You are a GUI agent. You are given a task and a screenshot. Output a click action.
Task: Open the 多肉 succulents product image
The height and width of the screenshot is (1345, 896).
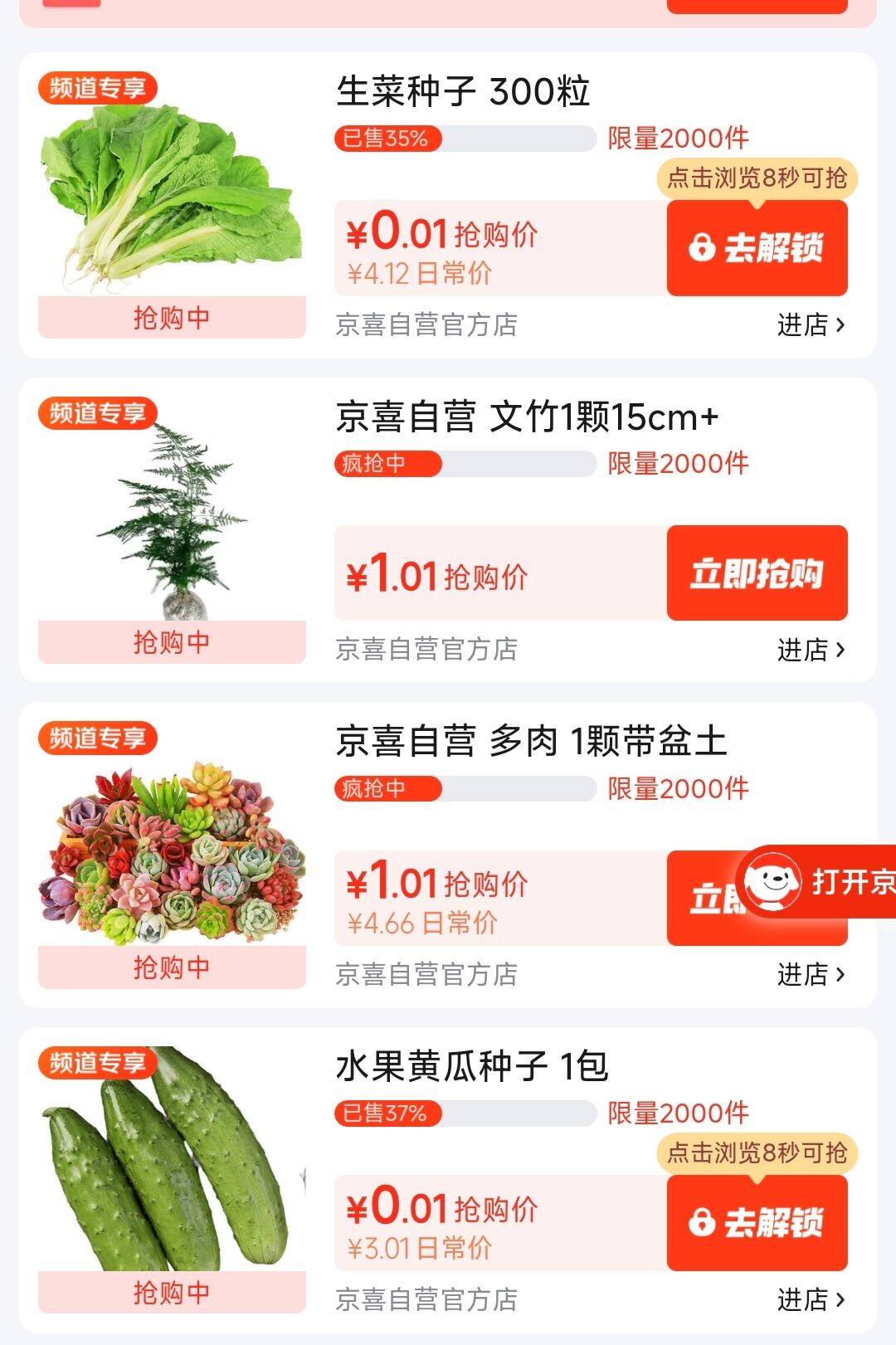click(172, 850)
